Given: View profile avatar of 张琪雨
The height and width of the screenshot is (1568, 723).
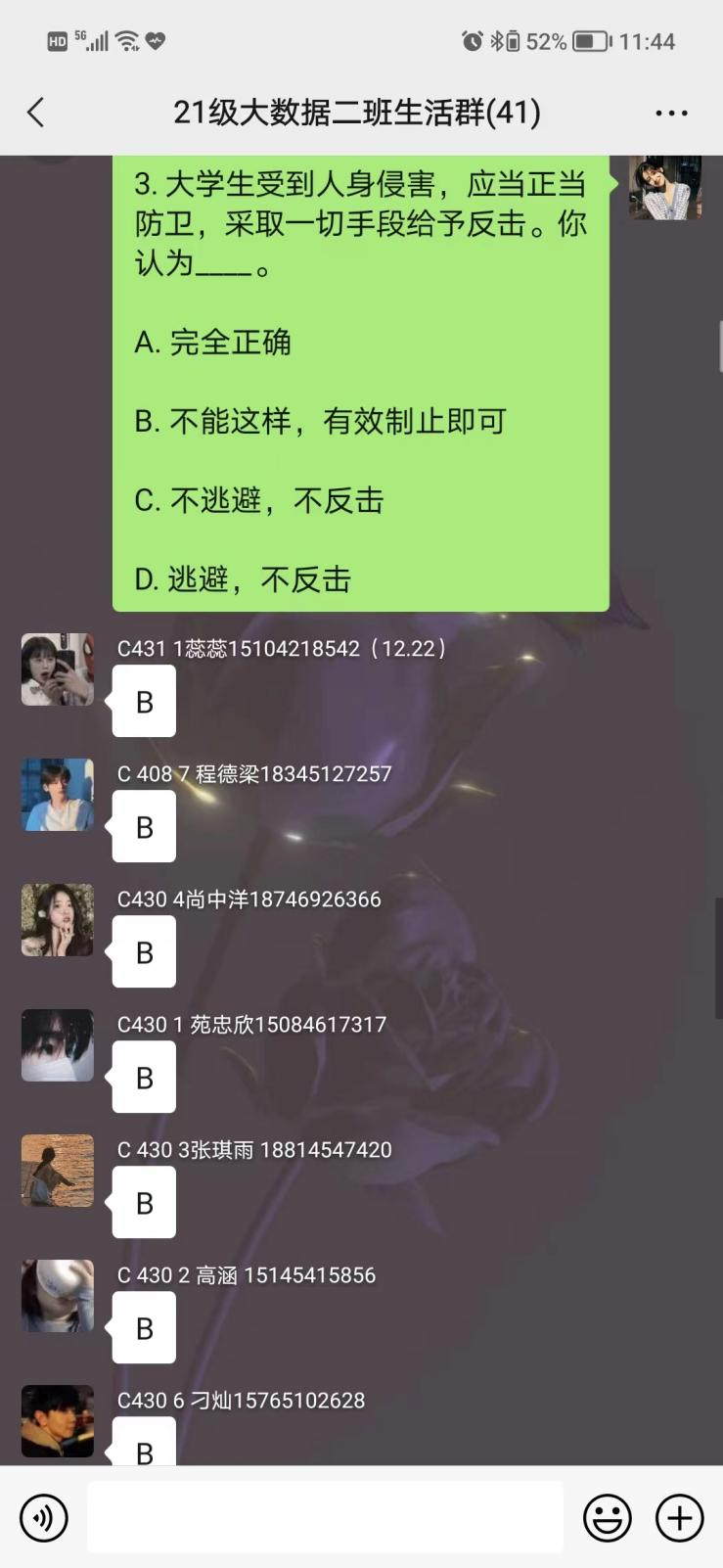Looking at the screenshot, I should (x=58, y=1171).
